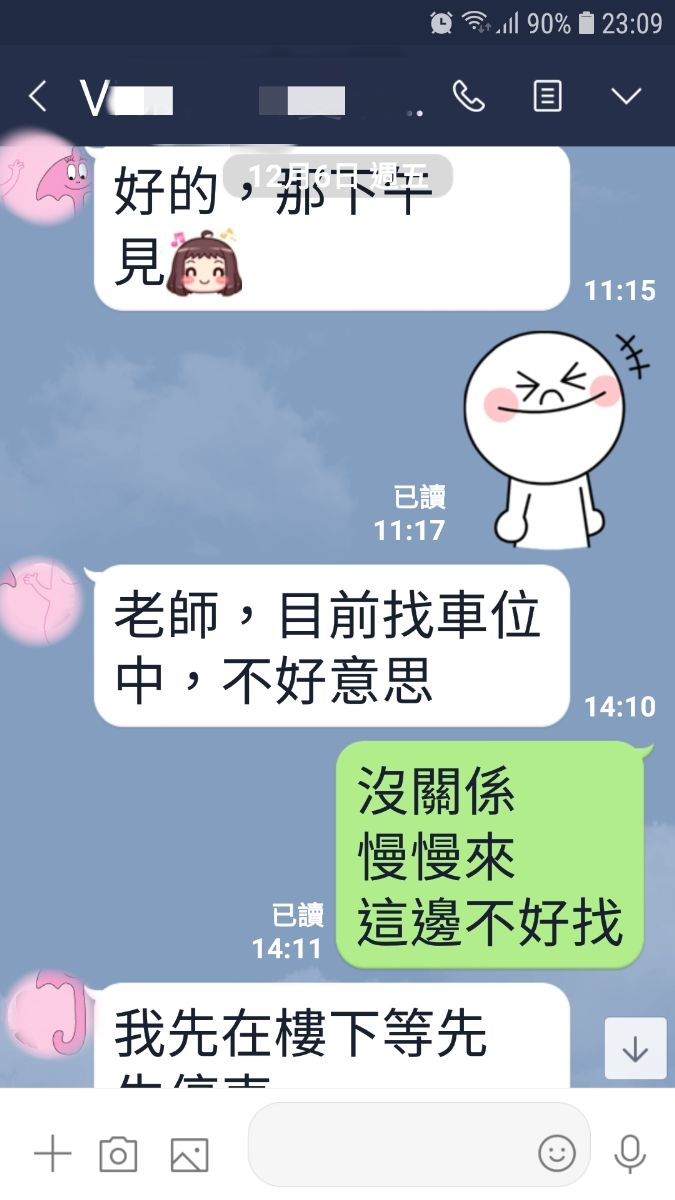
Task: View the contact's profile avatar beside 老師 message
Action: coord(40,600)
